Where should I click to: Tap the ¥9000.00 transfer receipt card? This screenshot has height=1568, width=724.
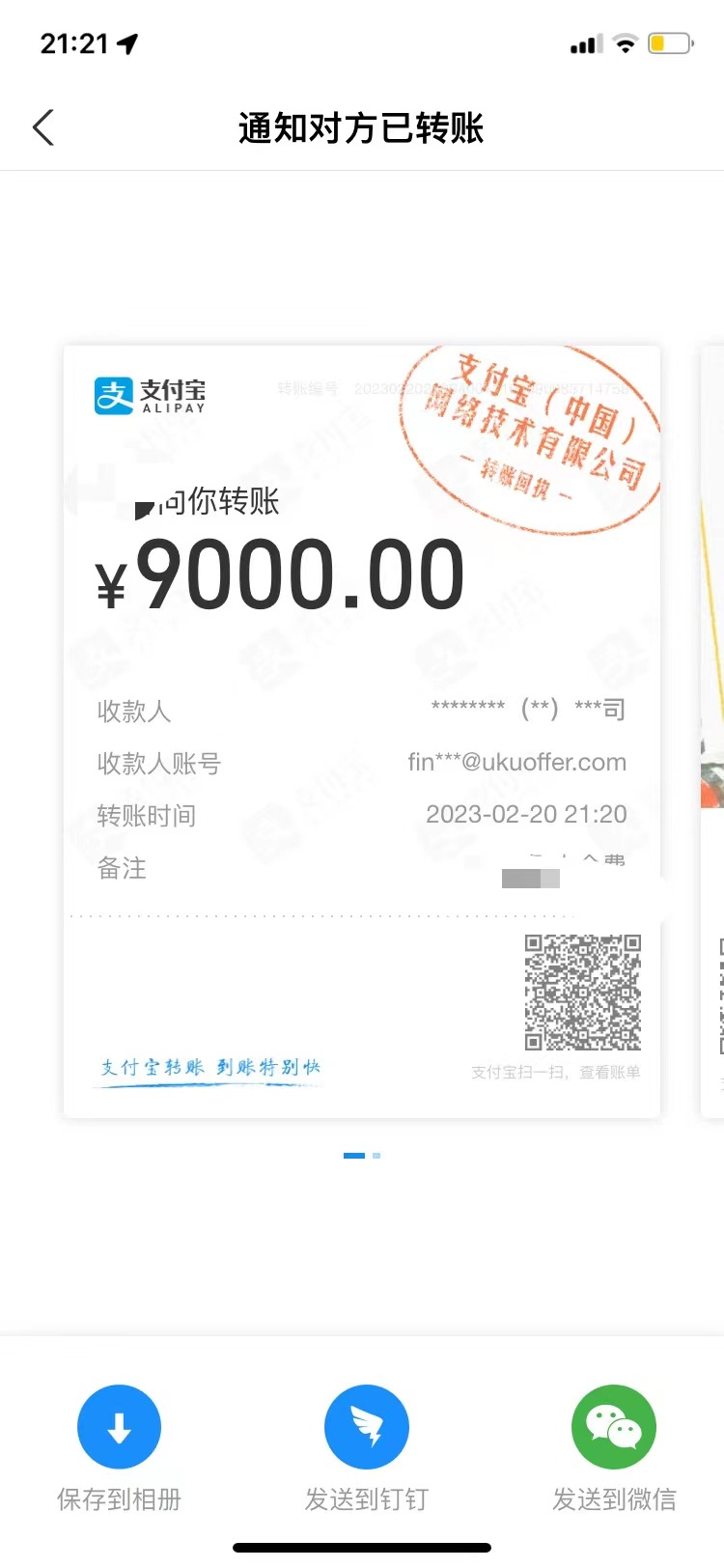[361, 731]
